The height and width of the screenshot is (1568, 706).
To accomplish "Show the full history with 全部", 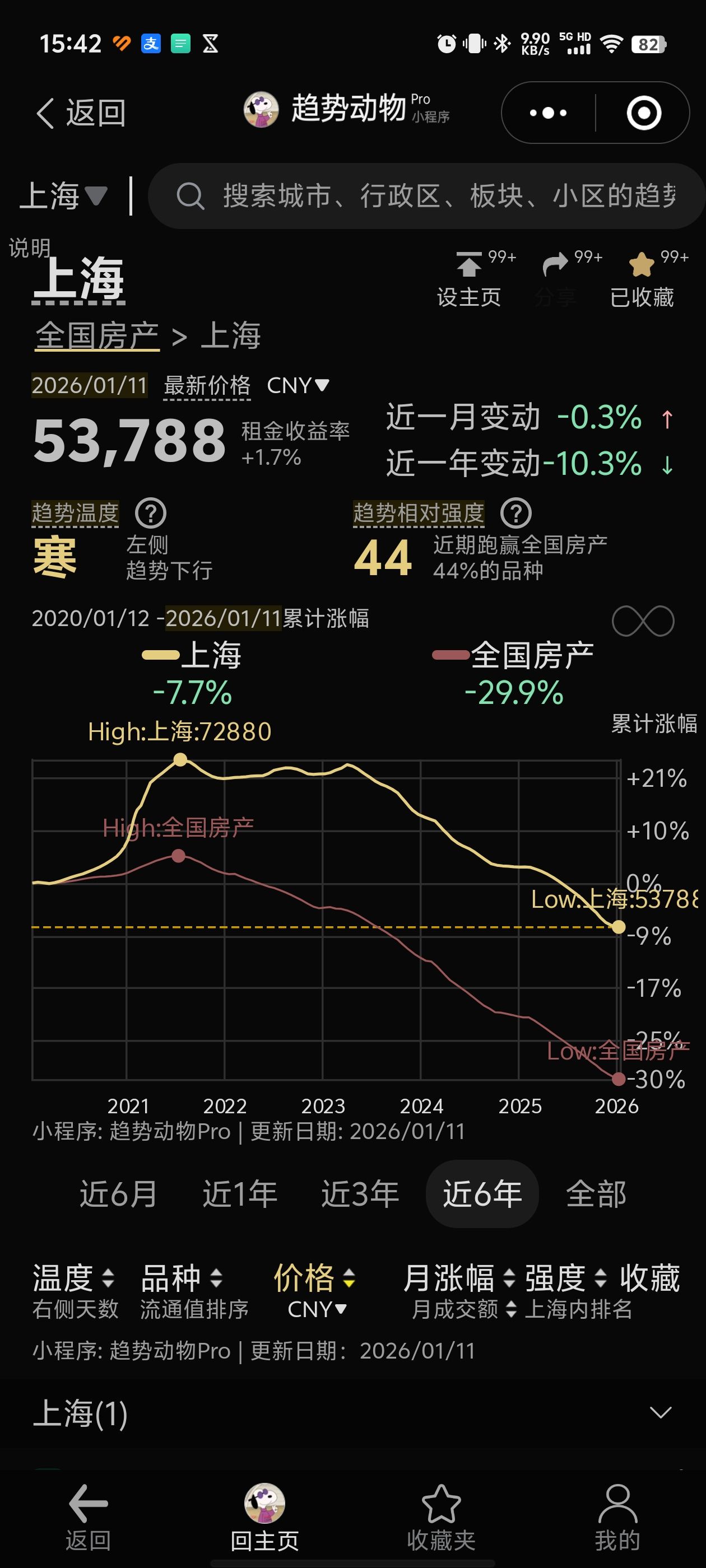I will click(596, 1193).
